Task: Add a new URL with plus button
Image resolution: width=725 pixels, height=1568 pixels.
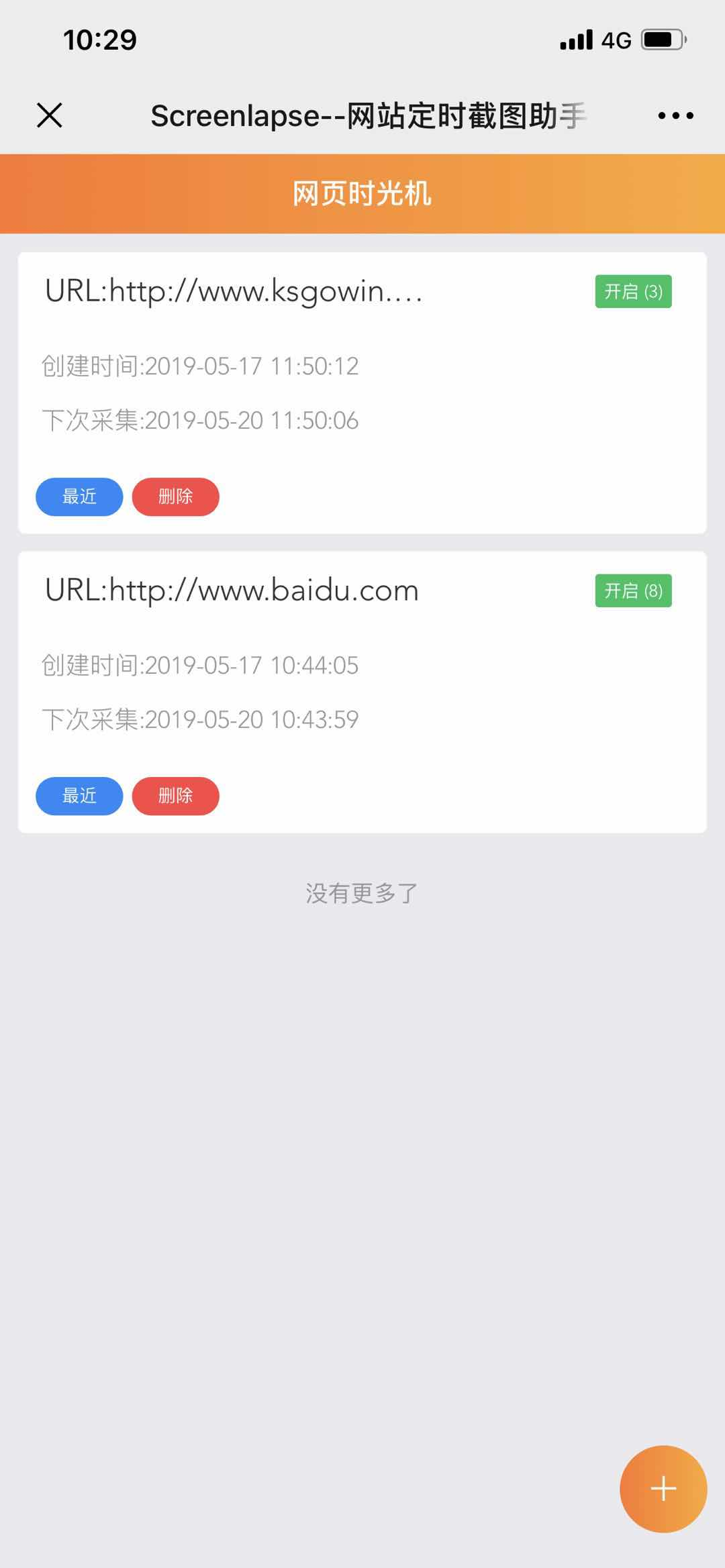Action: point(663,1489)
